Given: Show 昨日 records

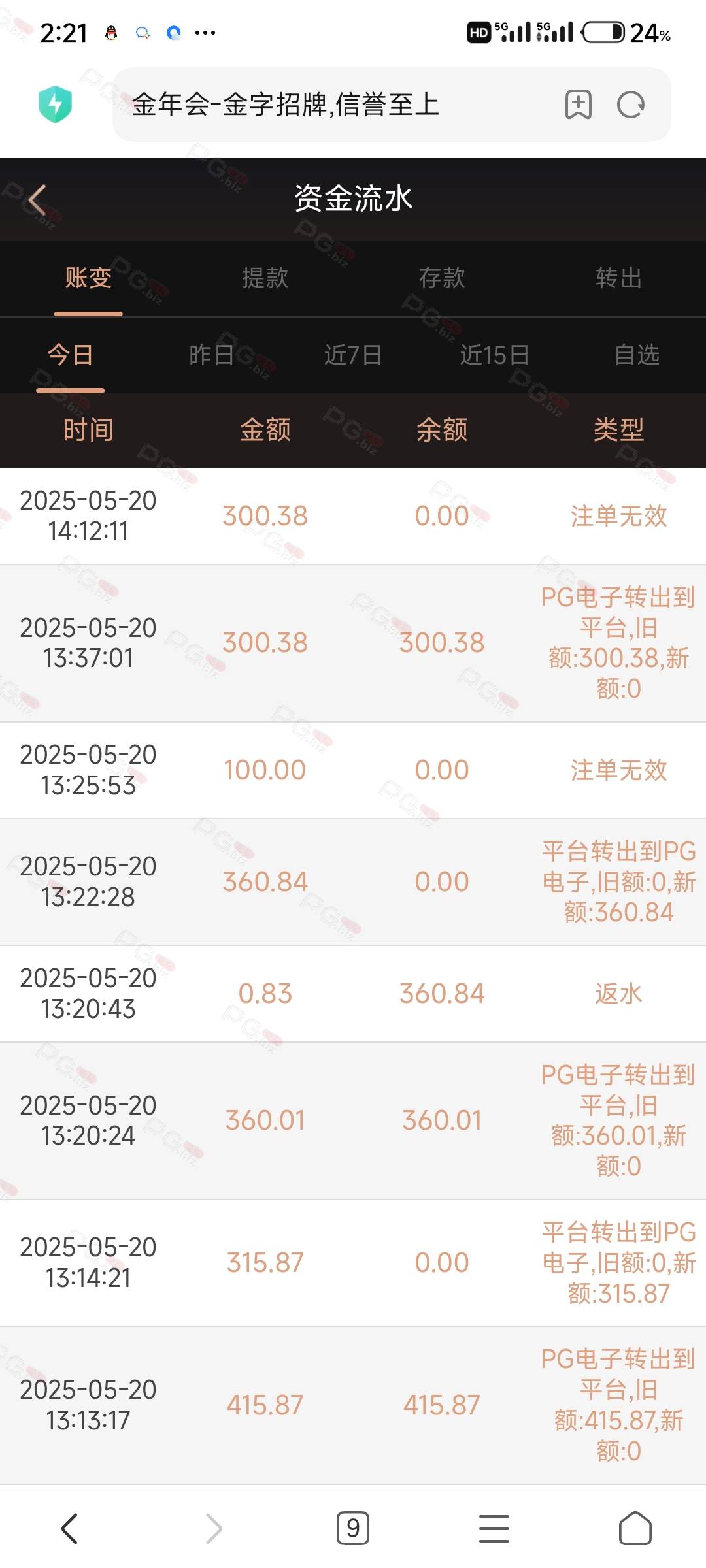Looking at the screenshot, I should [211, 355].
